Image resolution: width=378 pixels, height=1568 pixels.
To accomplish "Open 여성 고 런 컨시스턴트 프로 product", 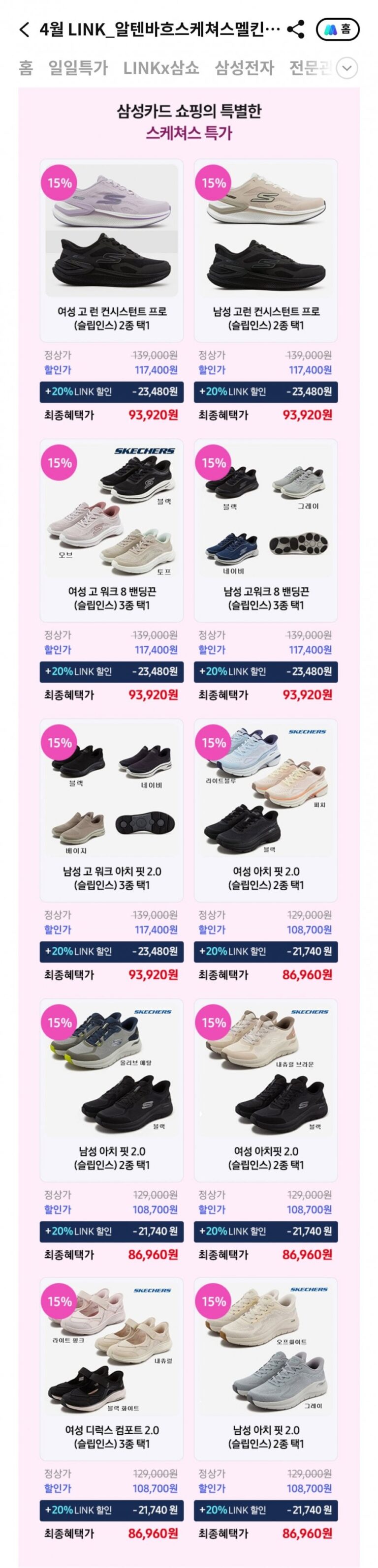I will 111,249.
